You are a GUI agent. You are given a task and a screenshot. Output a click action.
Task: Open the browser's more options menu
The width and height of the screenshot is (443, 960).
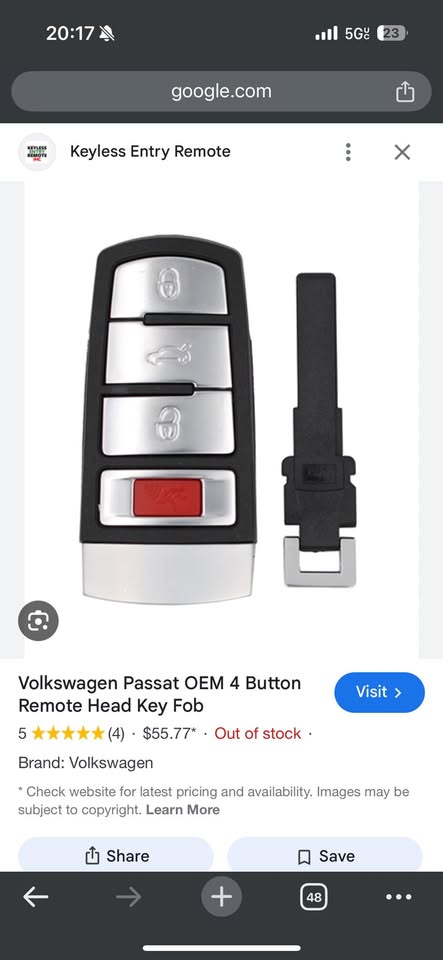[399, 898]
